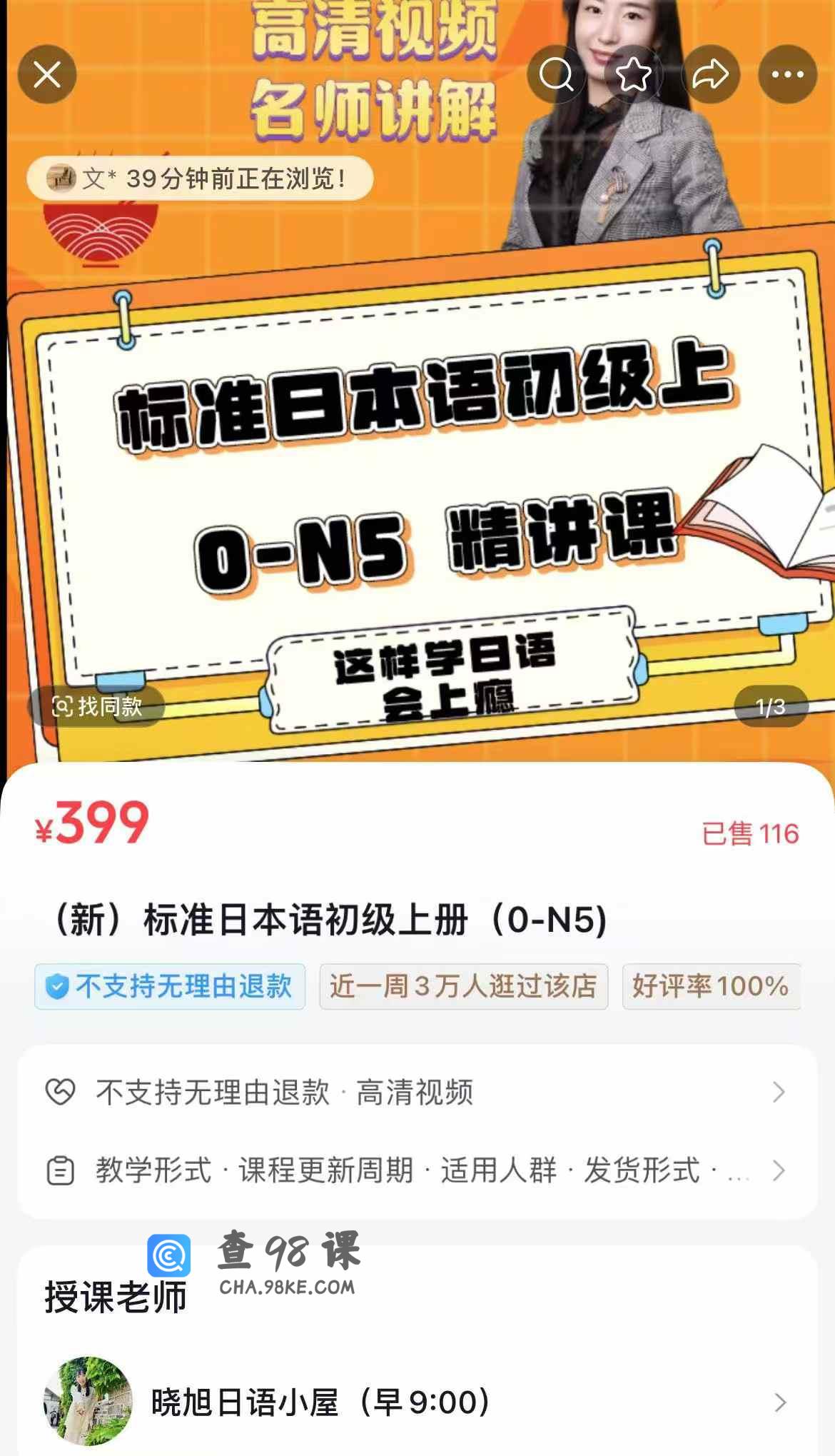Expand the 教学形式 course details row
The width and height of the screenshot is (835, 1456).
417,1170
